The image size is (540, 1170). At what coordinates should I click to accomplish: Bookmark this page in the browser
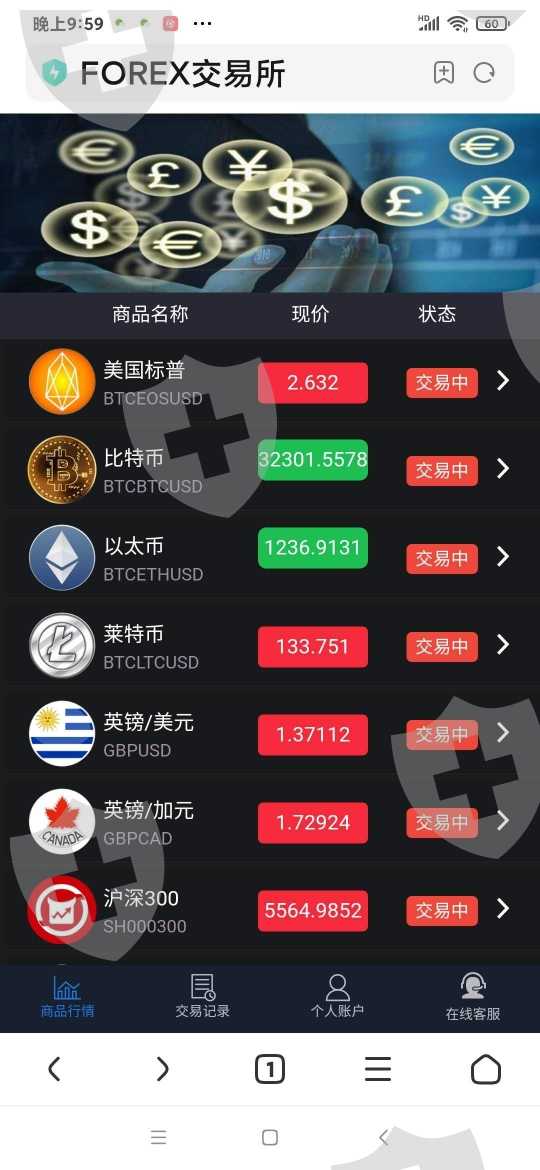[x=444, y=72]
